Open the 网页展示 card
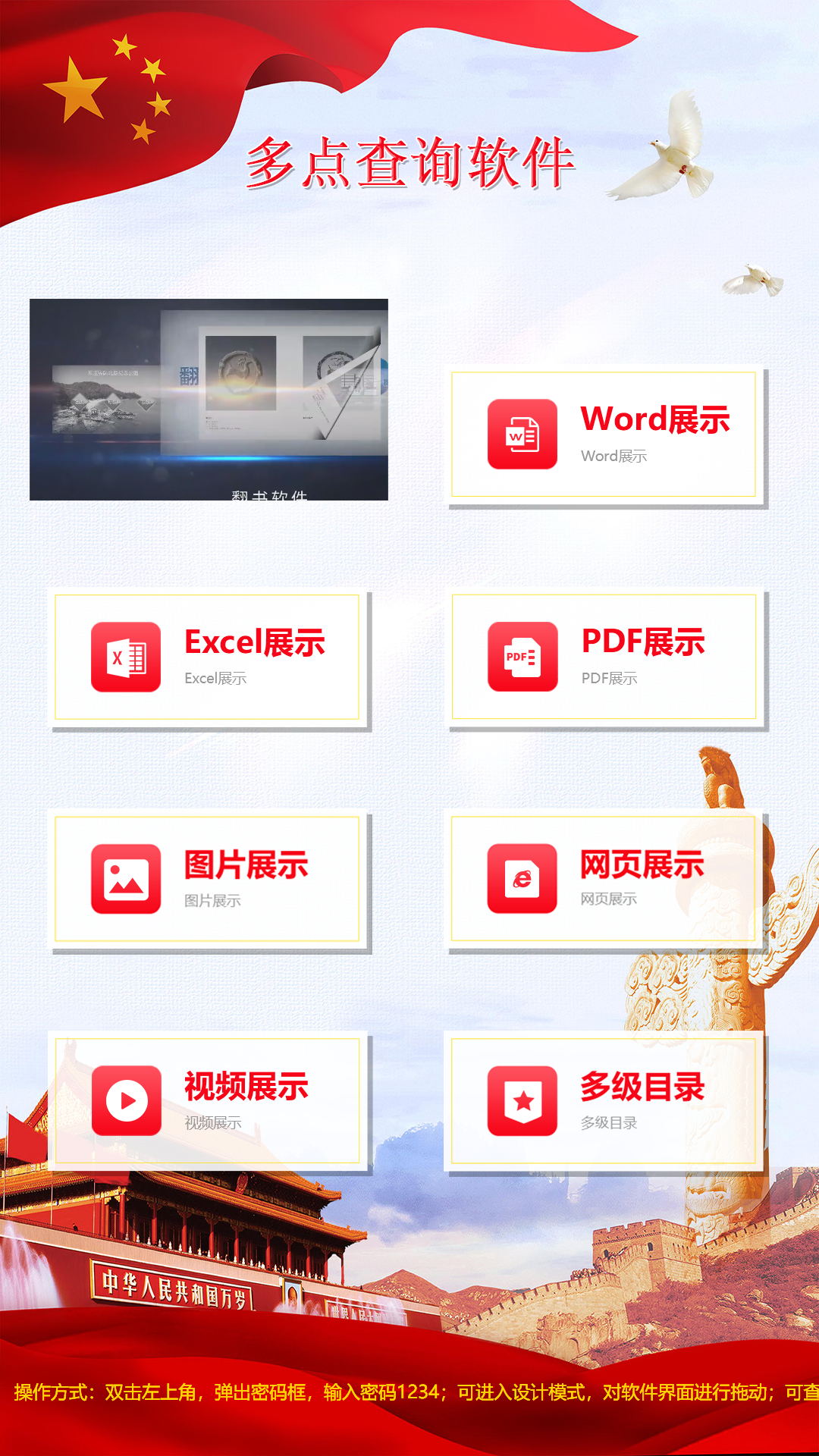This screenshot has height=1456, width=819. pos(604,879)
